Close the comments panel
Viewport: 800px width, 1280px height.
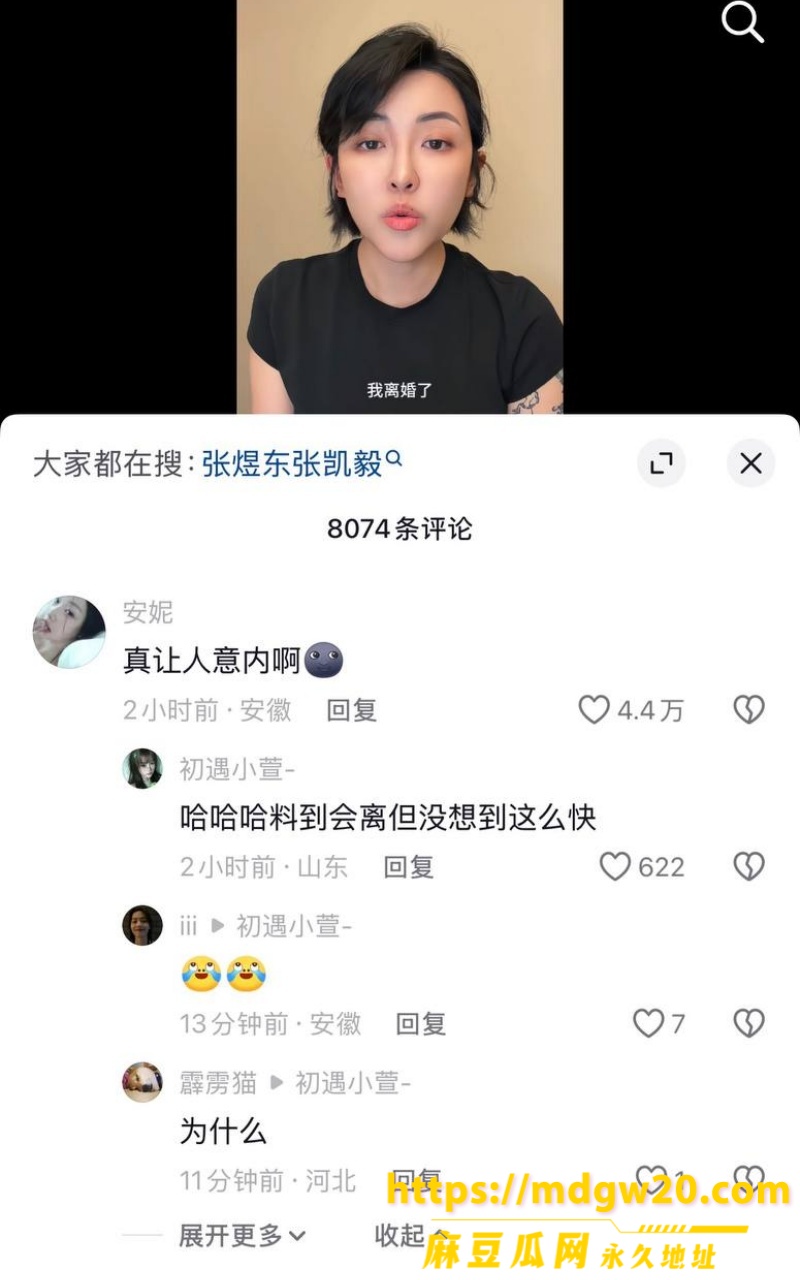751,463
